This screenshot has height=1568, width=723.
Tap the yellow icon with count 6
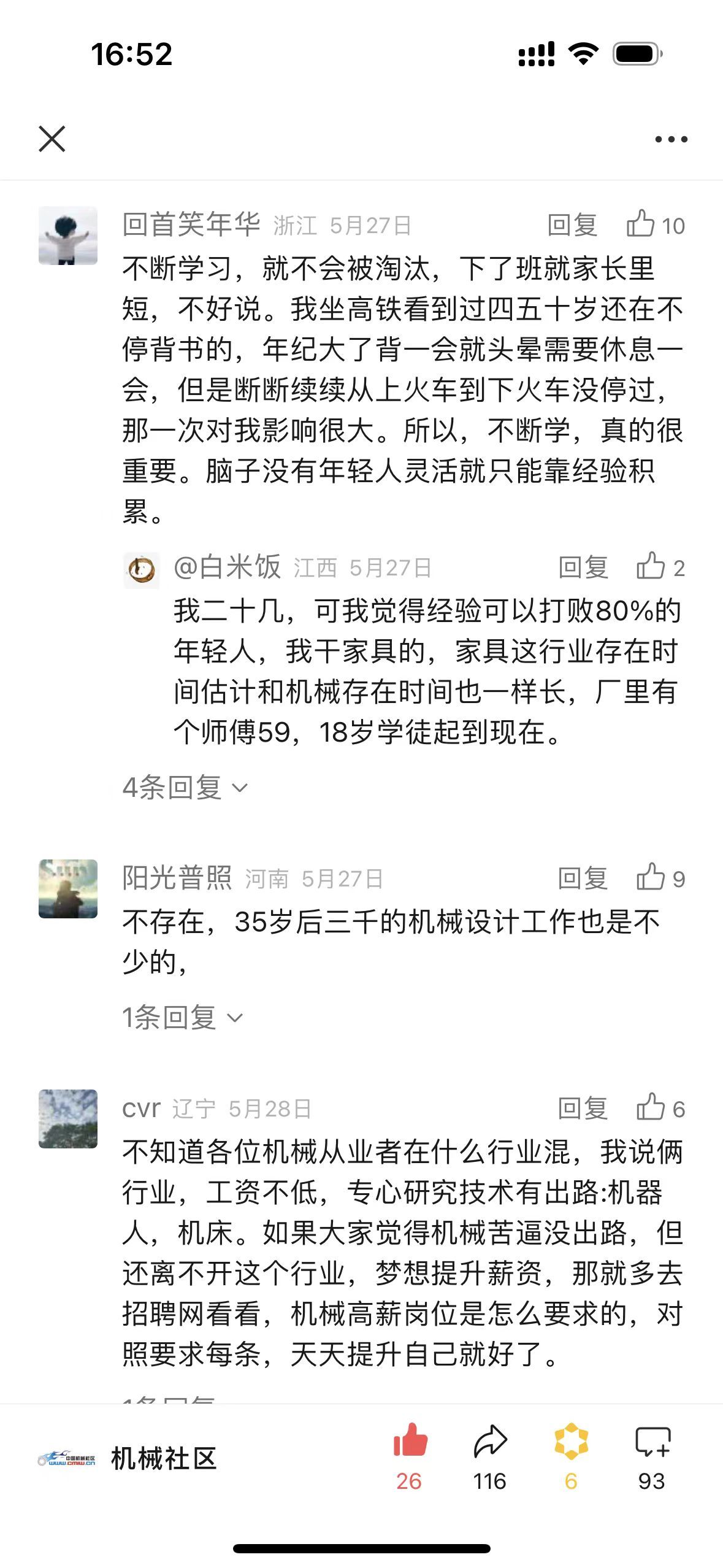click(x=571, y=1443)
